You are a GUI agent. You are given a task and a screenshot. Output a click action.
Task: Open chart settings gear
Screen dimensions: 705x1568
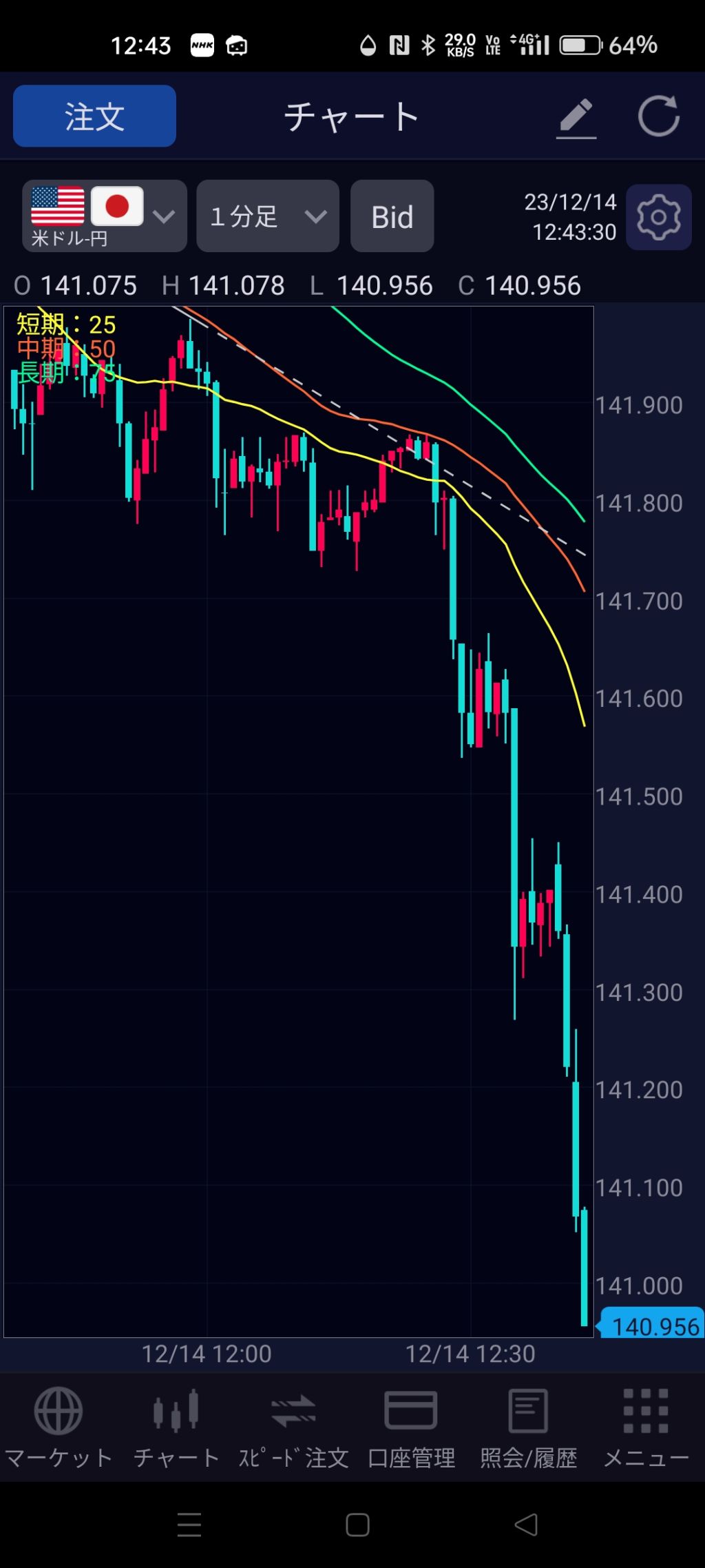(x=659, y=217)
